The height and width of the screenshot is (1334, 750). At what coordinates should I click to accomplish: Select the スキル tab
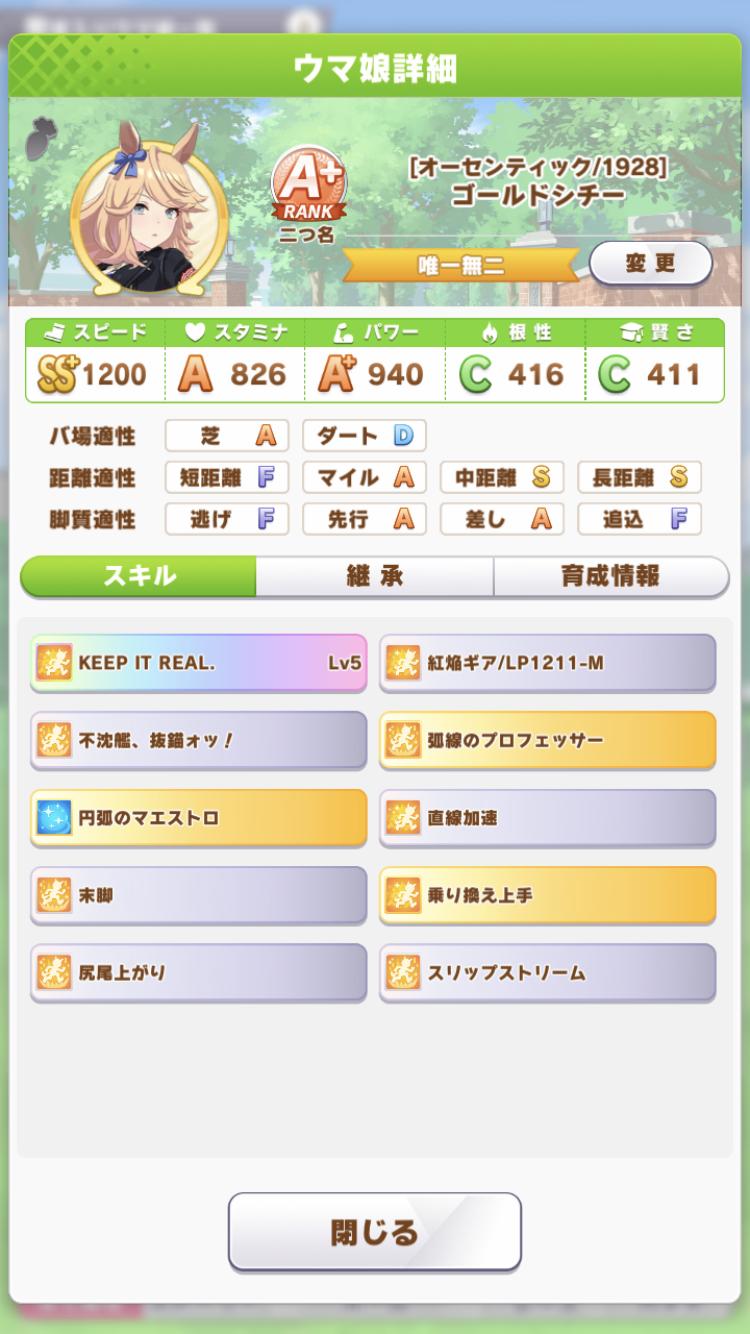point(139,576)
